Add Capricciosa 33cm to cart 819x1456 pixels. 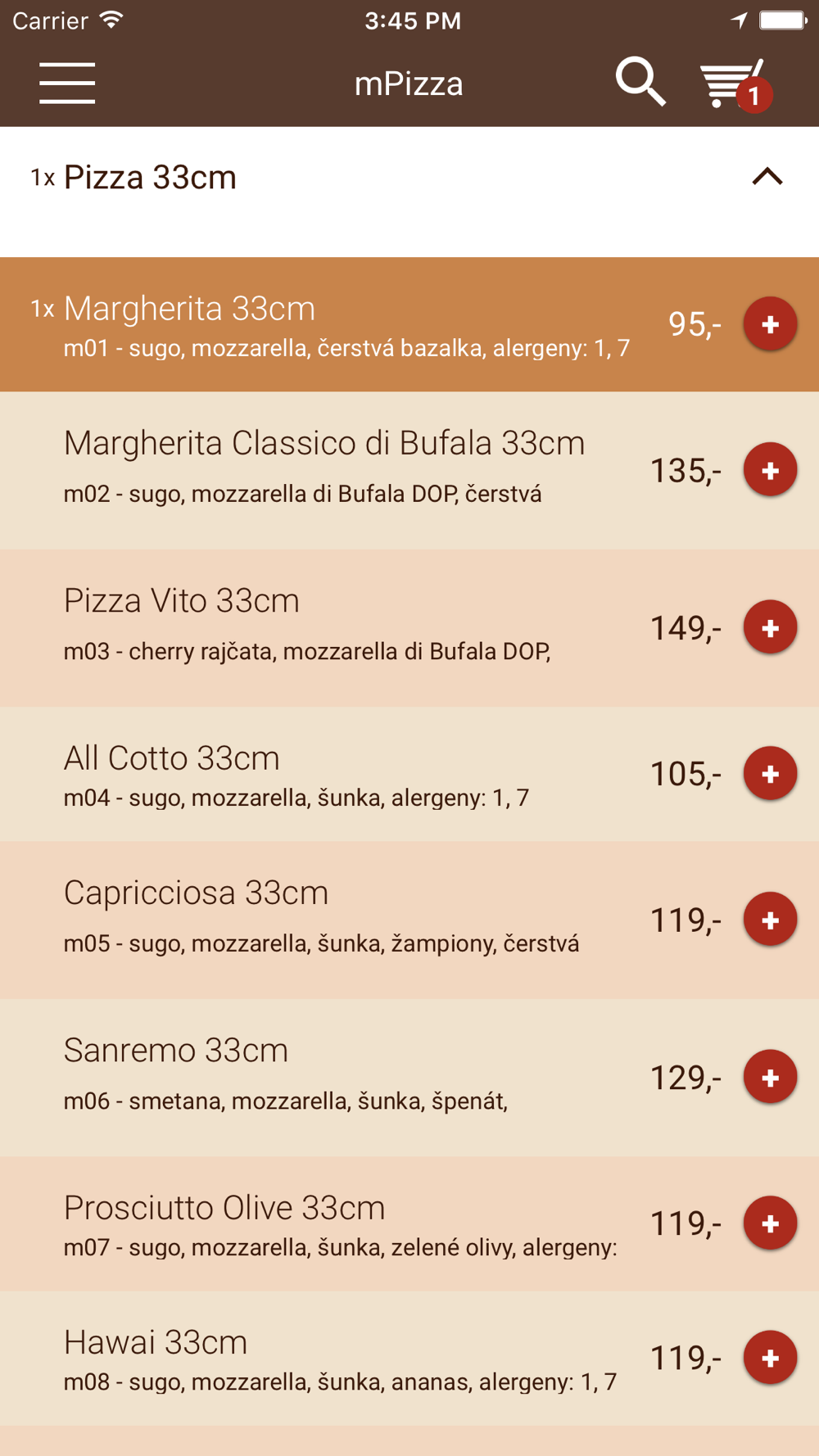[770, 920]
